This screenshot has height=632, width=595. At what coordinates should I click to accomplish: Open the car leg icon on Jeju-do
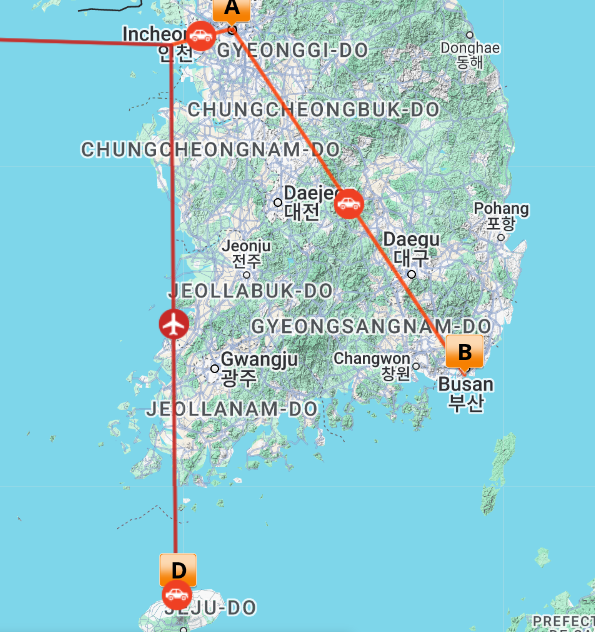[x=177, y=595]
